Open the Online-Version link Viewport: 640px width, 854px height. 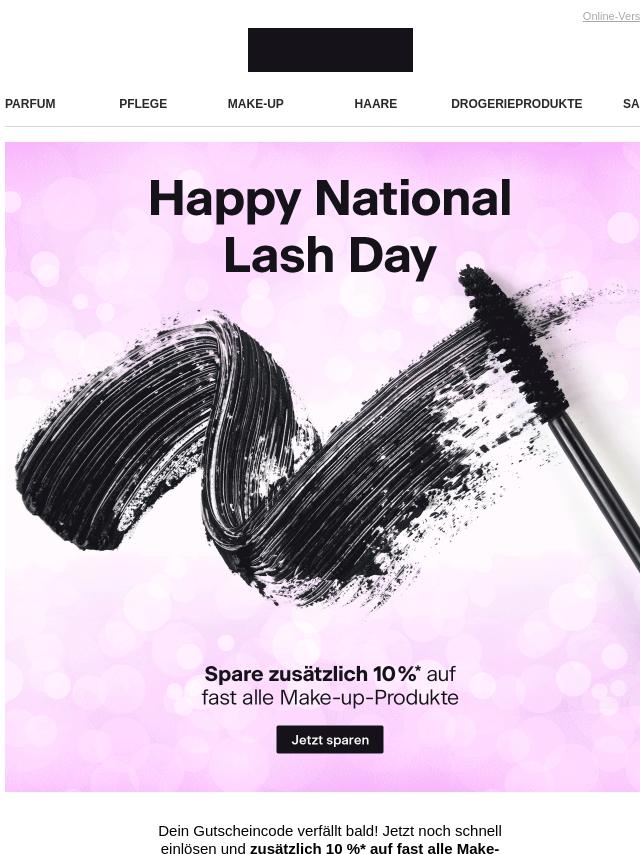(611, 16)
